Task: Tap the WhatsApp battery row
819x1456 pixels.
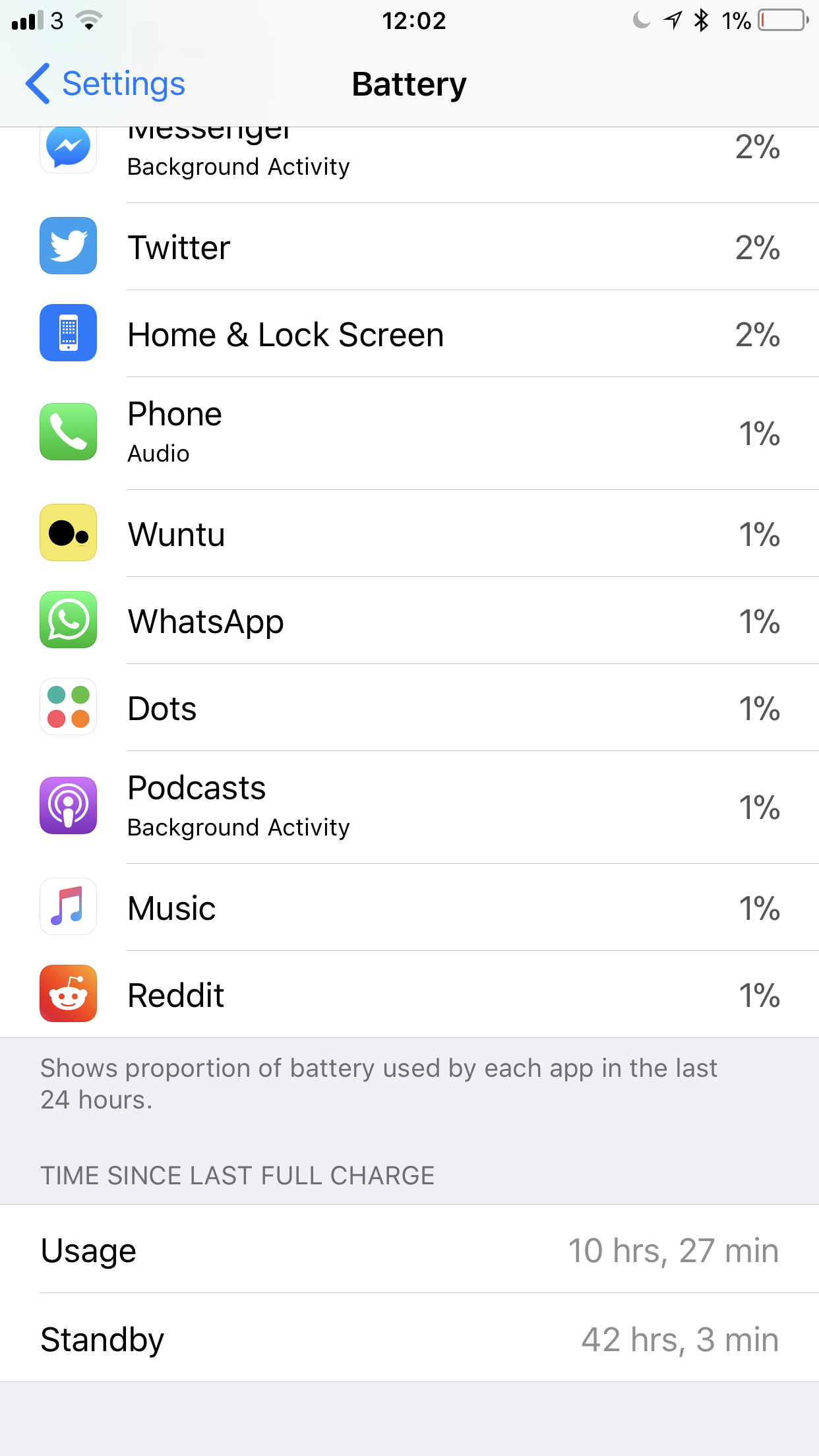Action: tap(409, 621)
